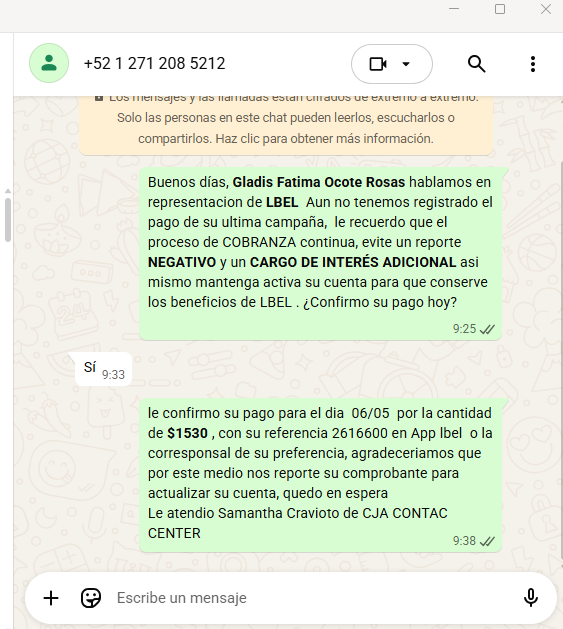Record a voice message with the microphone
Screen dimensions: 563x629
pos(530,598)
